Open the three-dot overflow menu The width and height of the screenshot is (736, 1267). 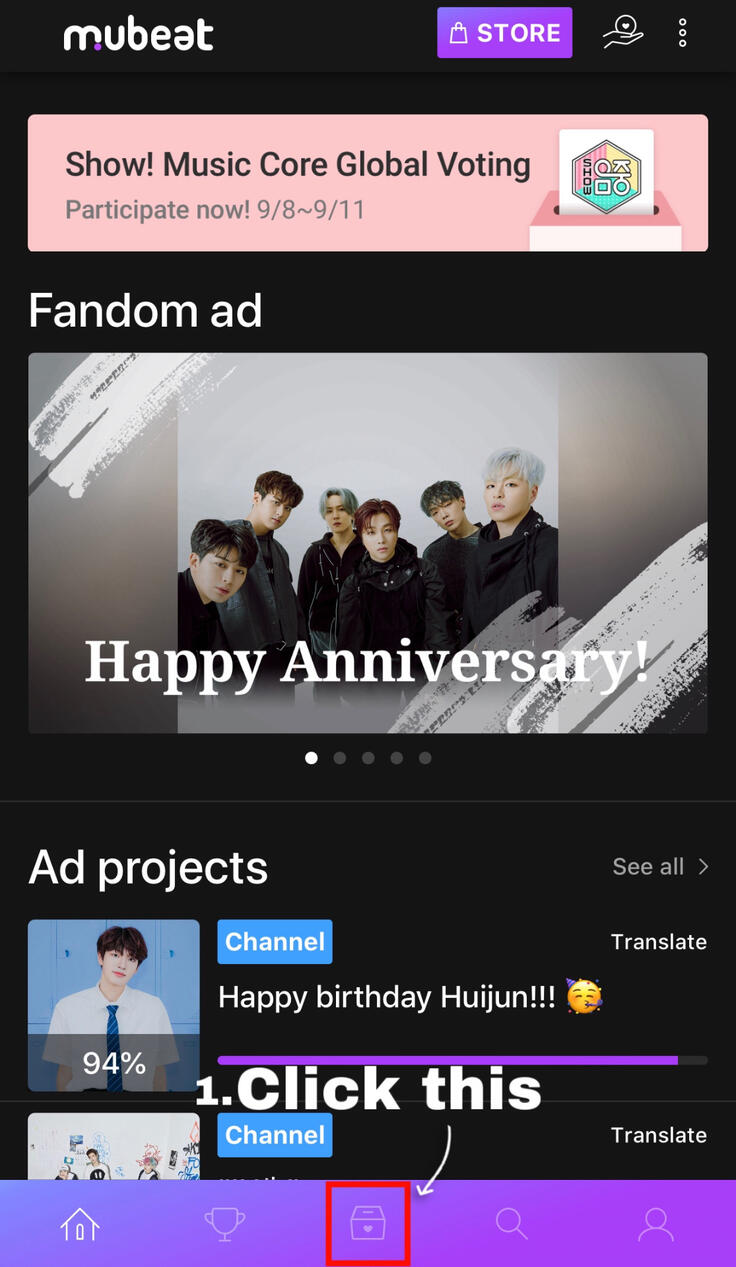(683, 33)
